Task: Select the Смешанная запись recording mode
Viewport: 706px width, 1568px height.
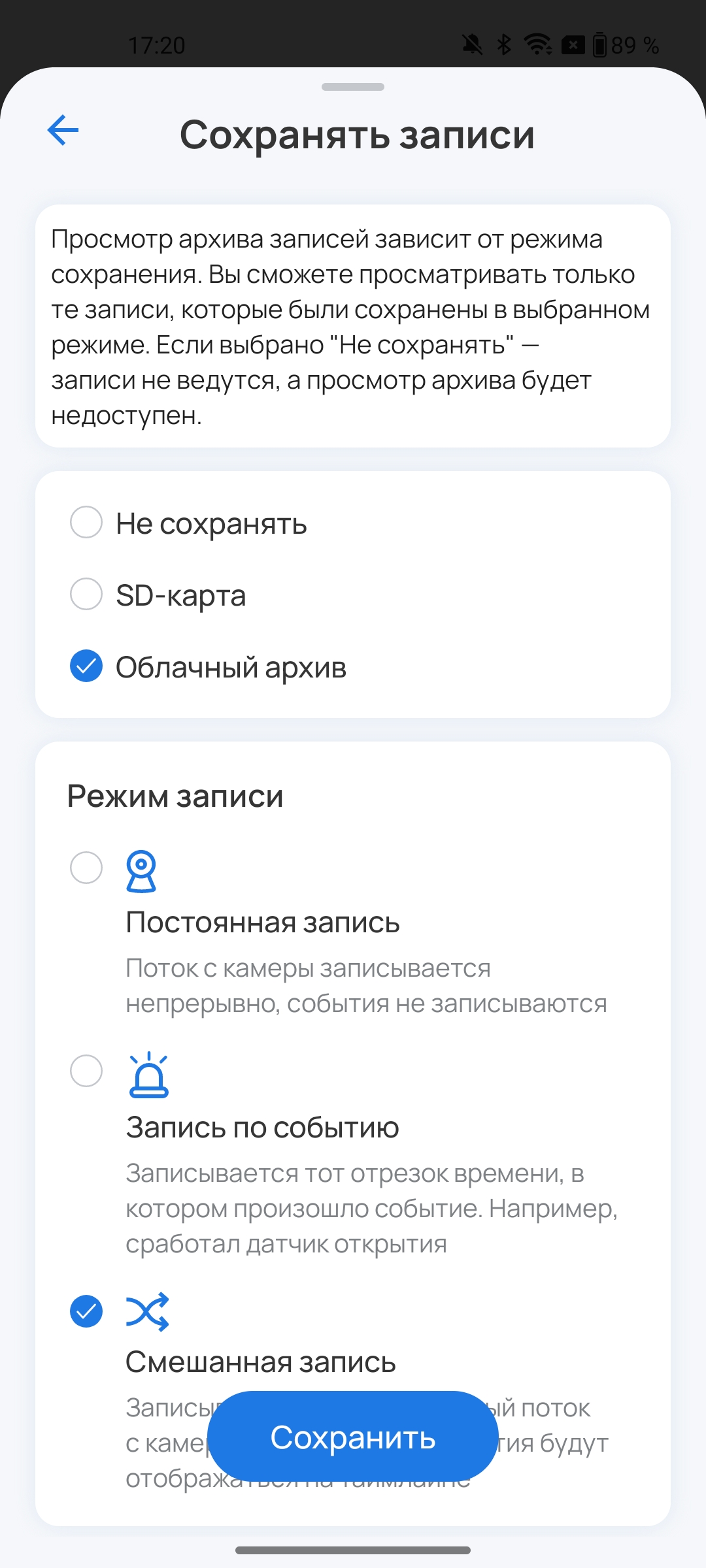Action: 86,1311
